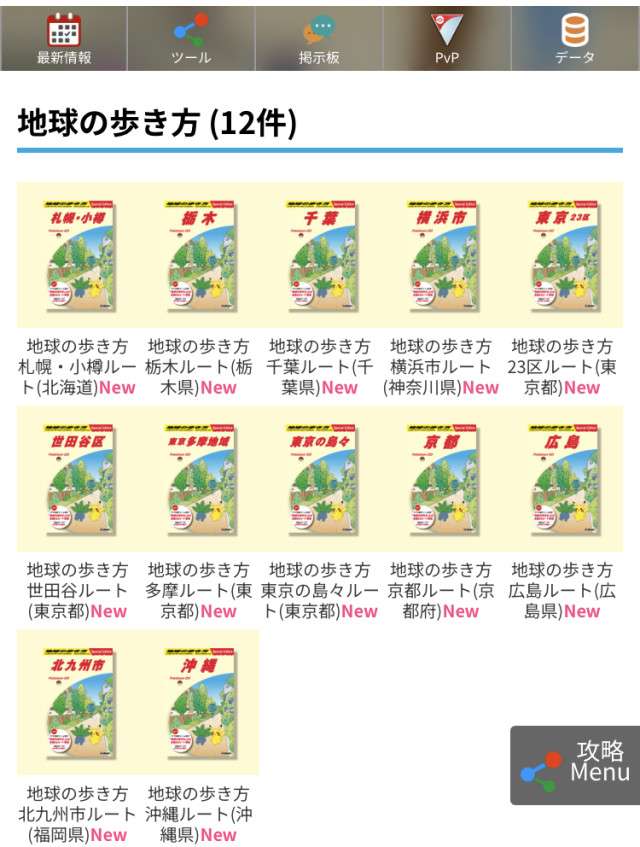Open the 23区ルート guide
The width and height of the screenshot is (640, 847).
pyautogui.click(x=561, y=256)
